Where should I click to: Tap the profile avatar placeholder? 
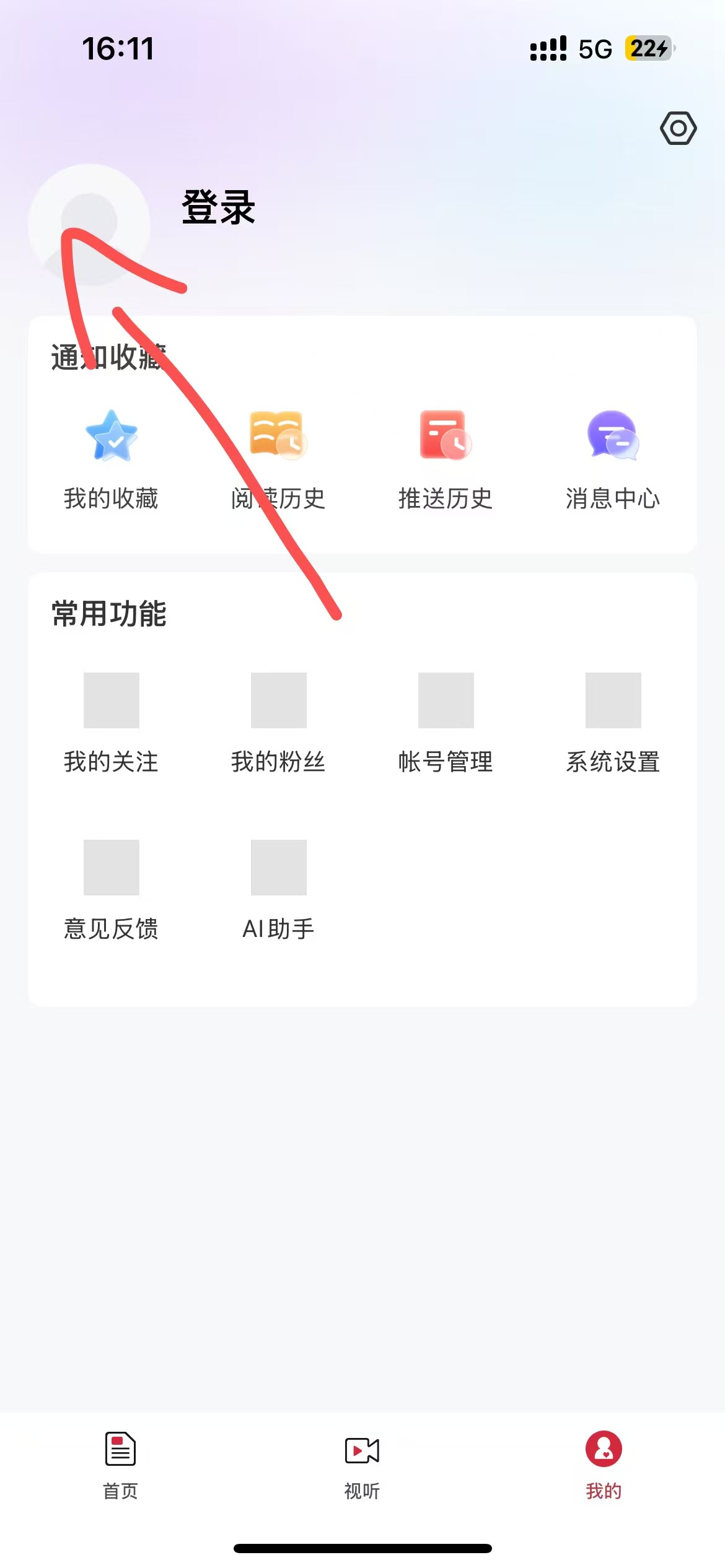[x=89, y=225]
